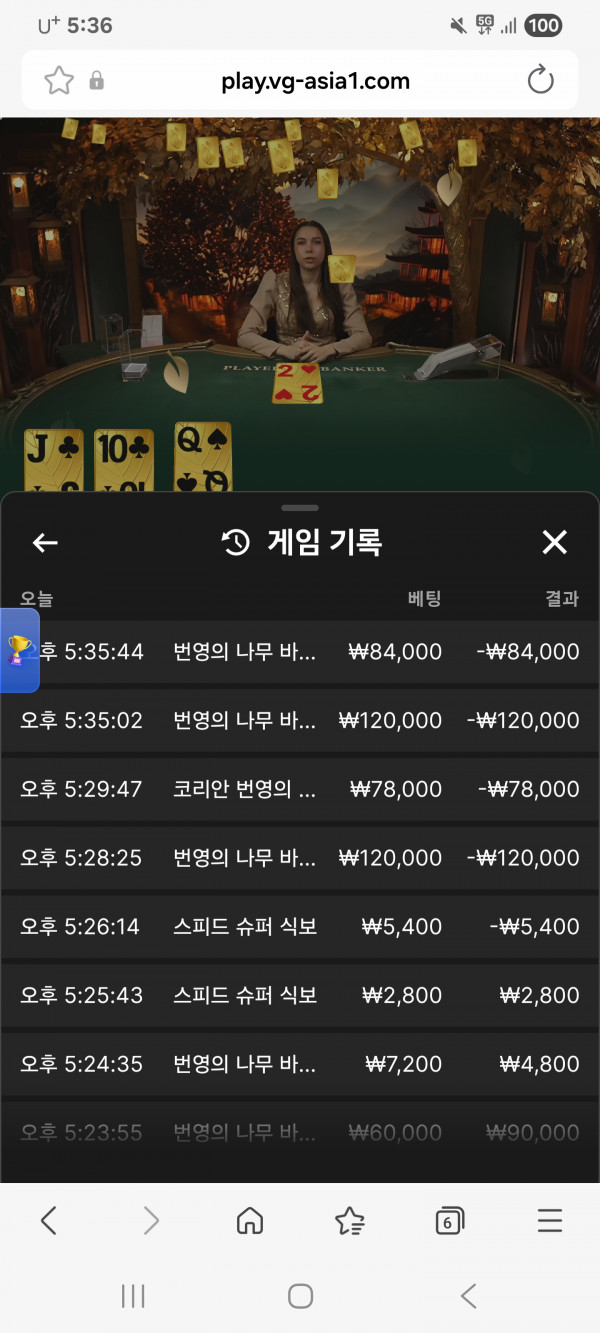600x1333 pixels.
Task: Bookmark this page with star icon
Action: click(59, 81)
